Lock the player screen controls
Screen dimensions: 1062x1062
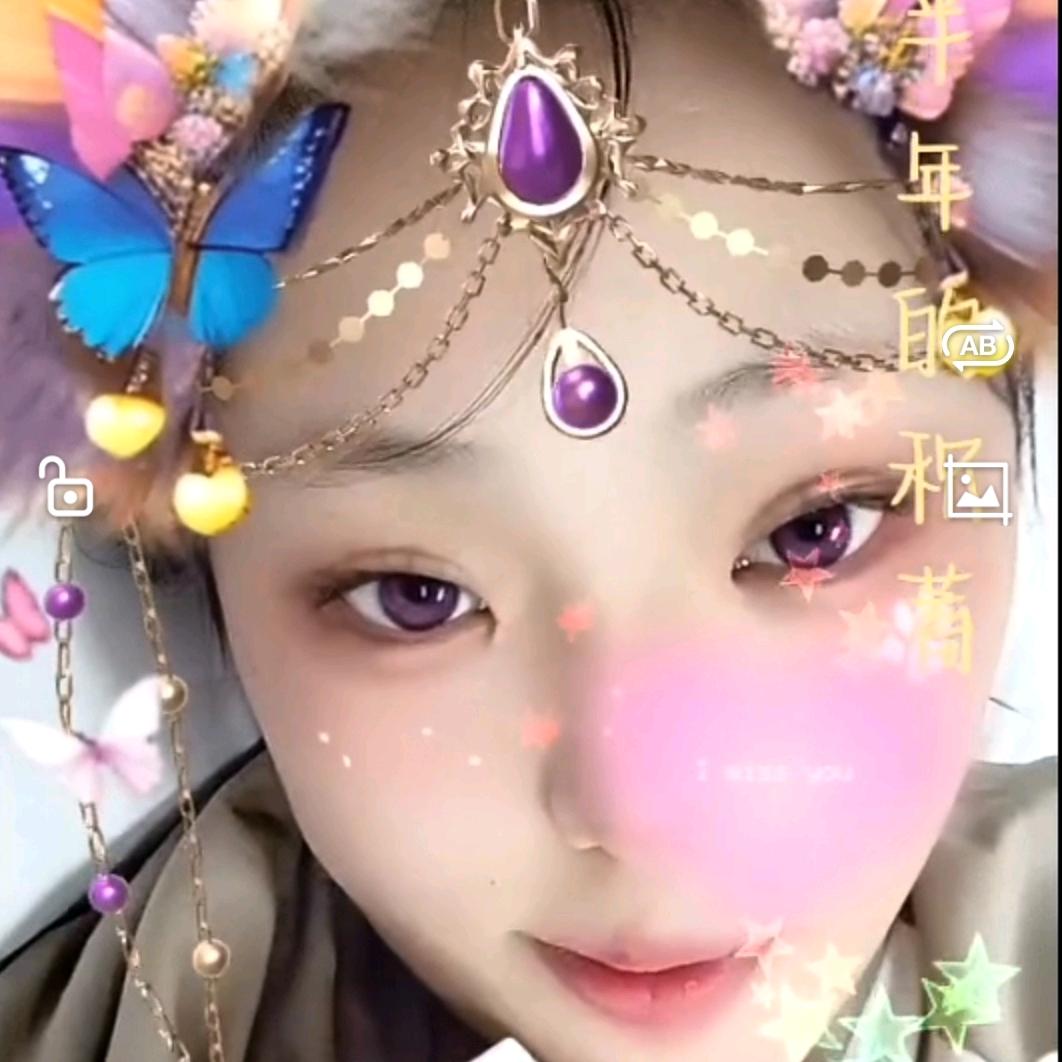point(68,487)
